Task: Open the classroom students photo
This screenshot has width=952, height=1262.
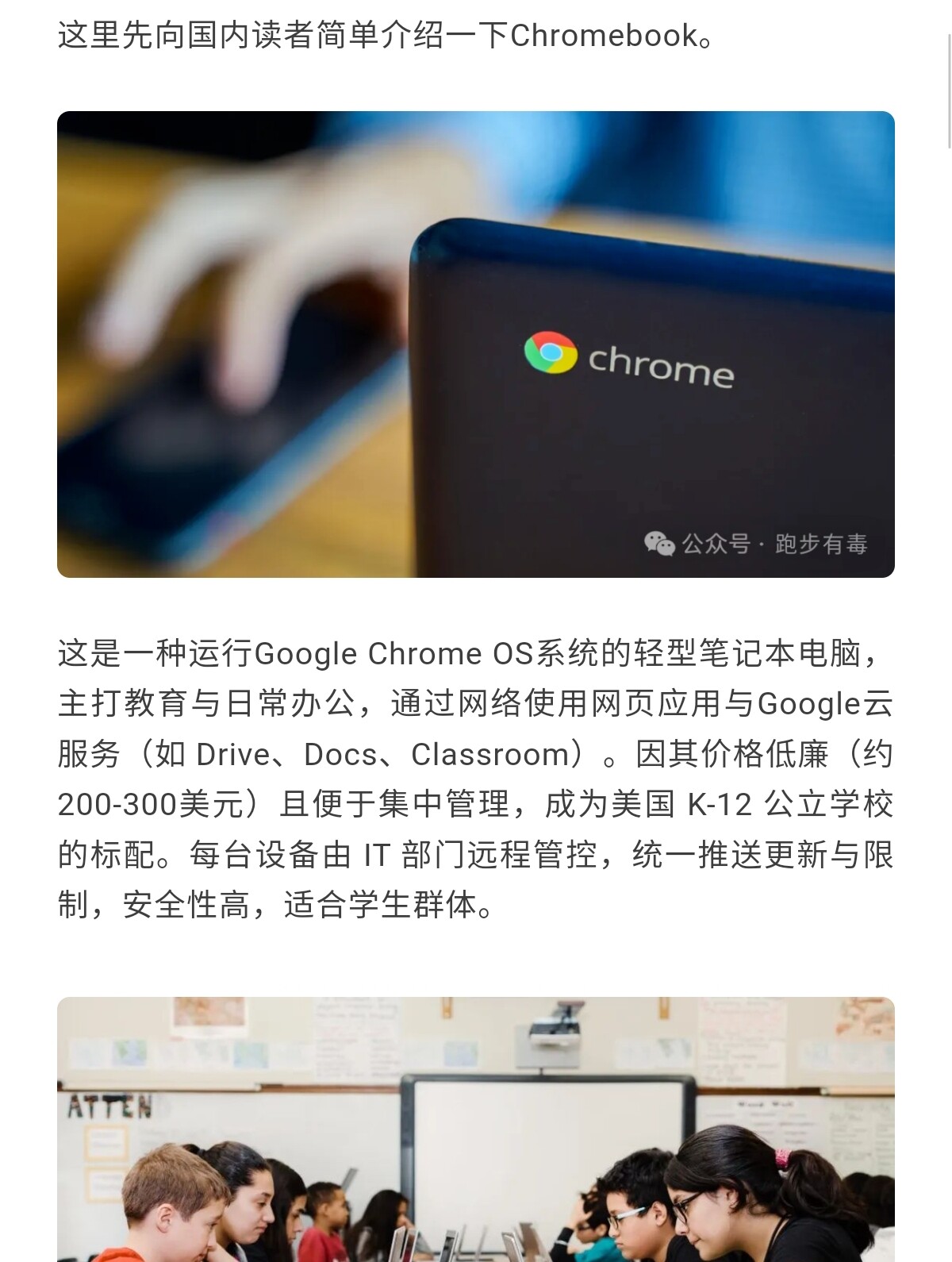Action: [476, 1129]
